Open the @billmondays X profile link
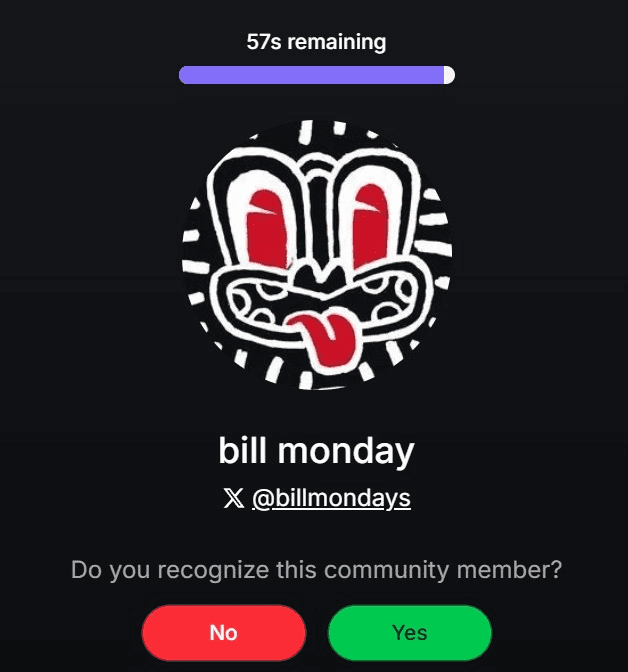The height and width of the screenshot is (672, 628). coord(331,498)
